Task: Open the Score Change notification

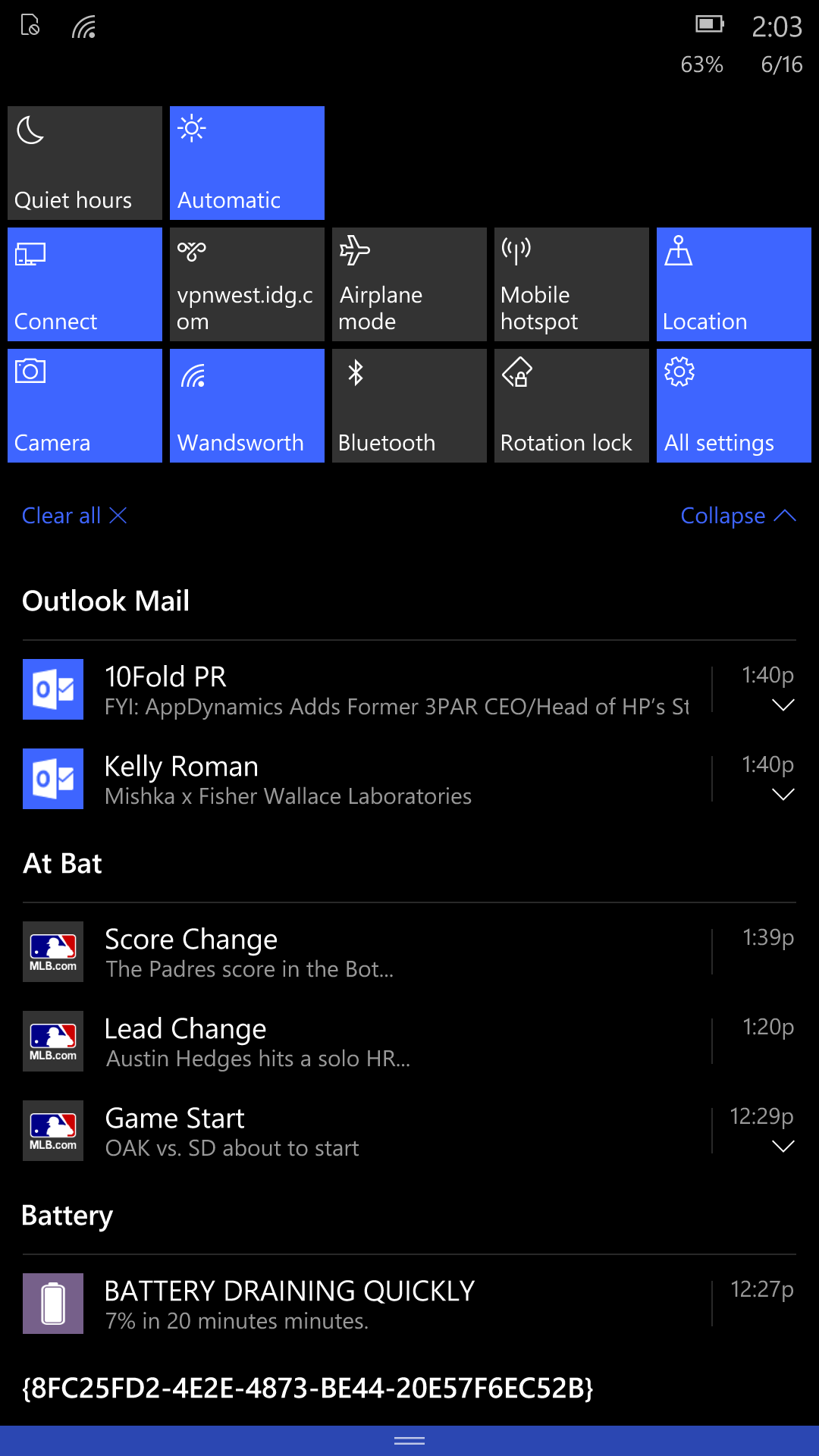Action: coord(394,952)
